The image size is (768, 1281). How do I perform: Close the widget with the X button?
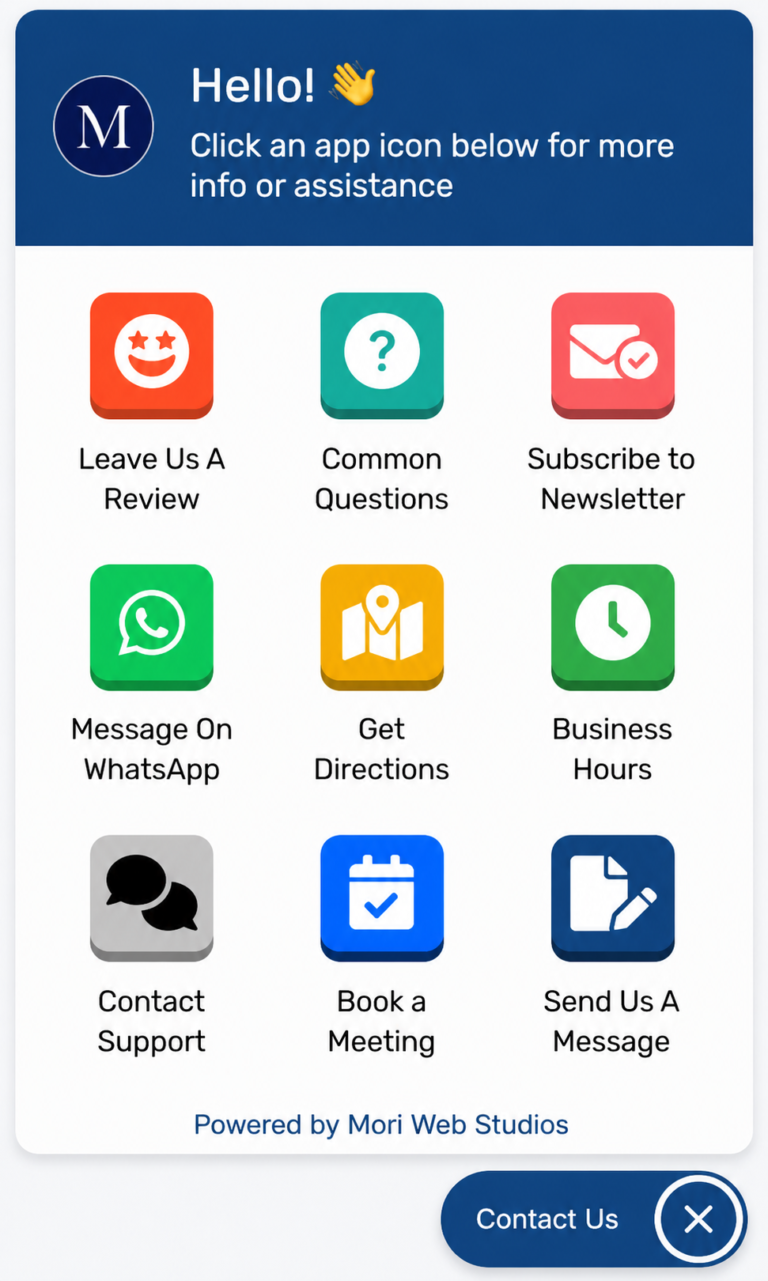tap(698, 1218)
